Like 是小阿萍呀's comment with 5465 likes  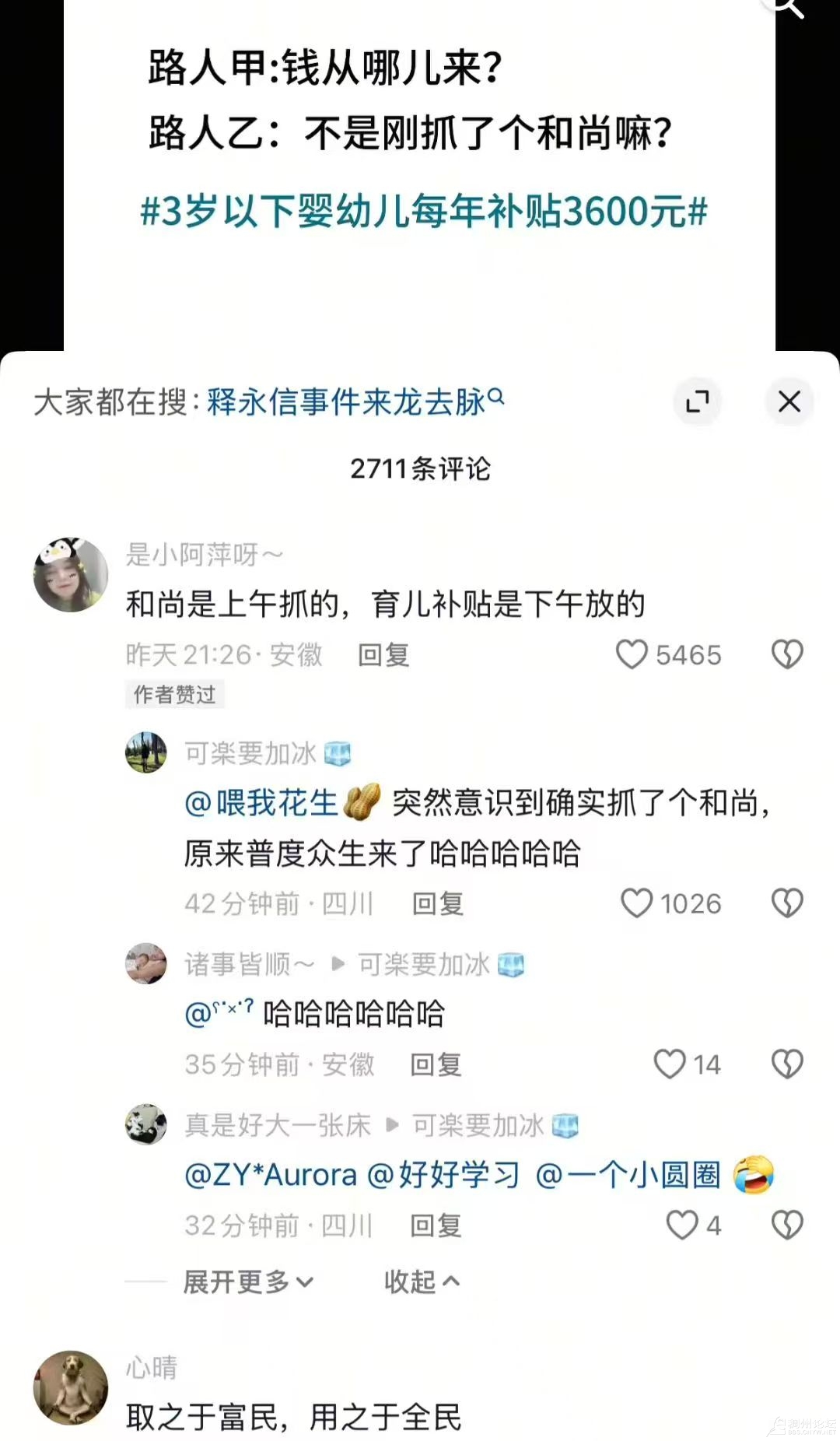tap(632, 654)
